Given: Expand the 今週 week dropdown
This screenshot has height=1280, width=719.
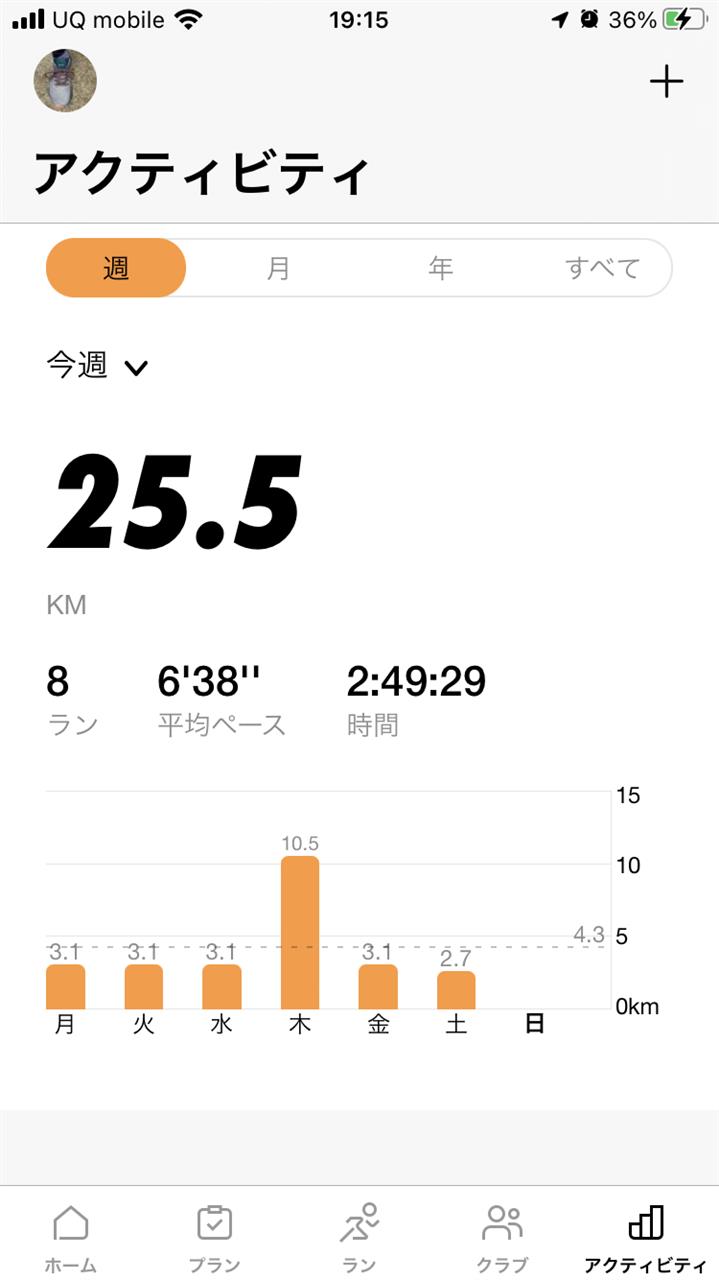Looking at the screenshot, I should tap(98, 366).
